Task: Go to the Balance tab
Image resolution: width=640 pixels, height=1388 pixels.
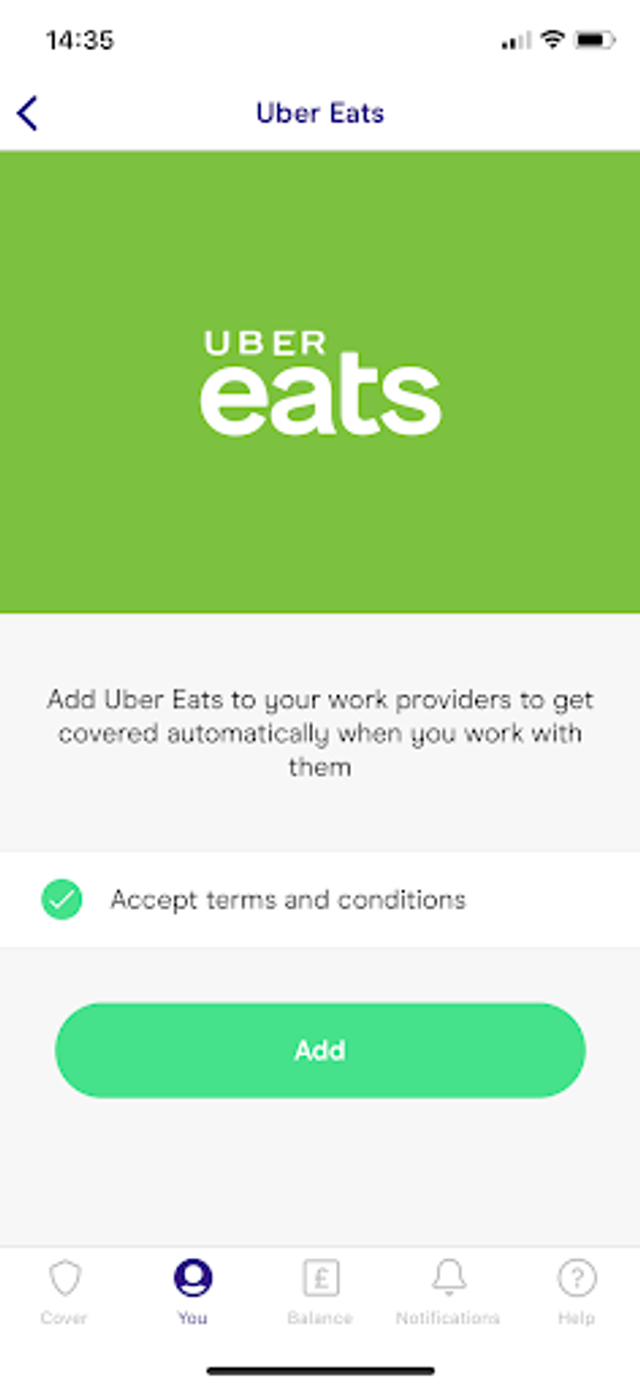Action: 320,1292
